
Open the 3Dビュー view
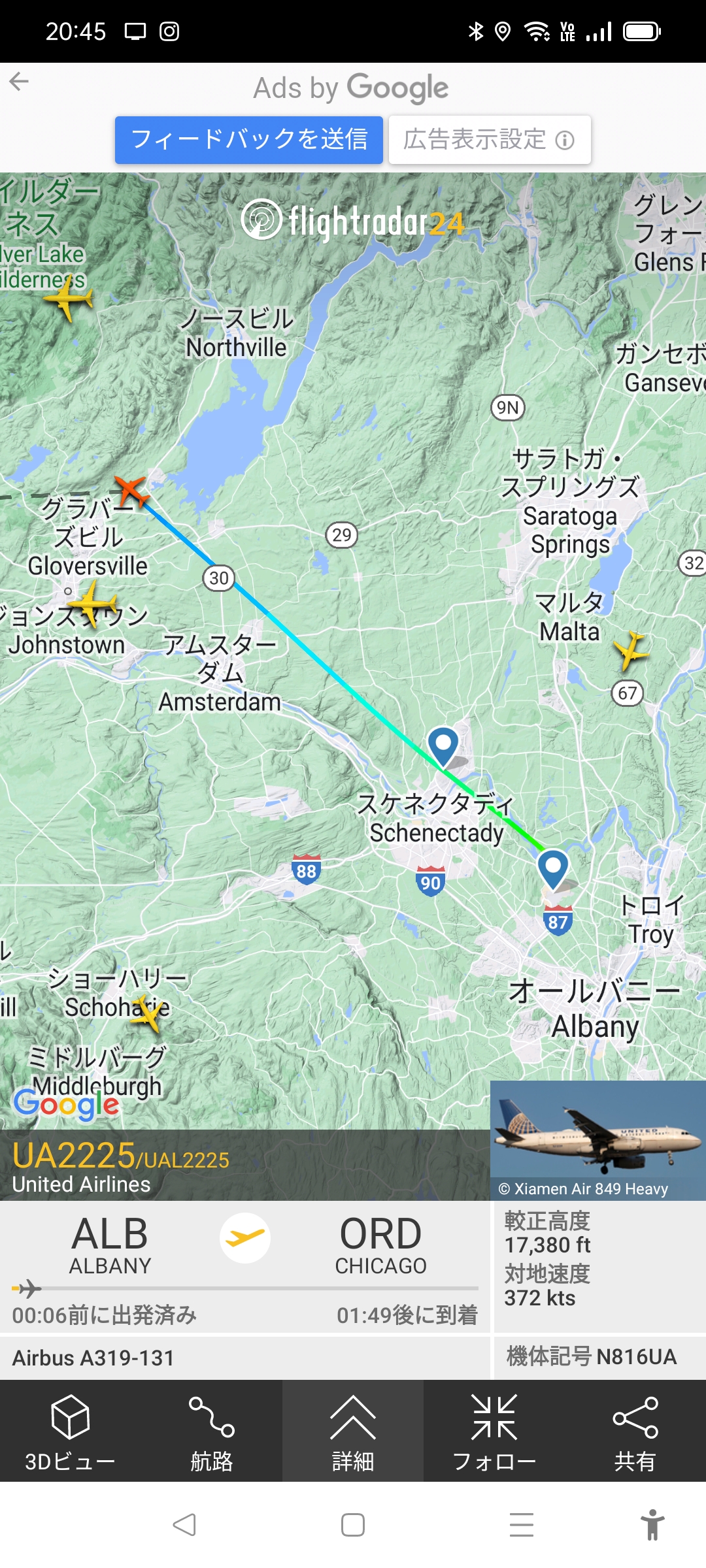pyautogui.click(x=70, y=1432)
